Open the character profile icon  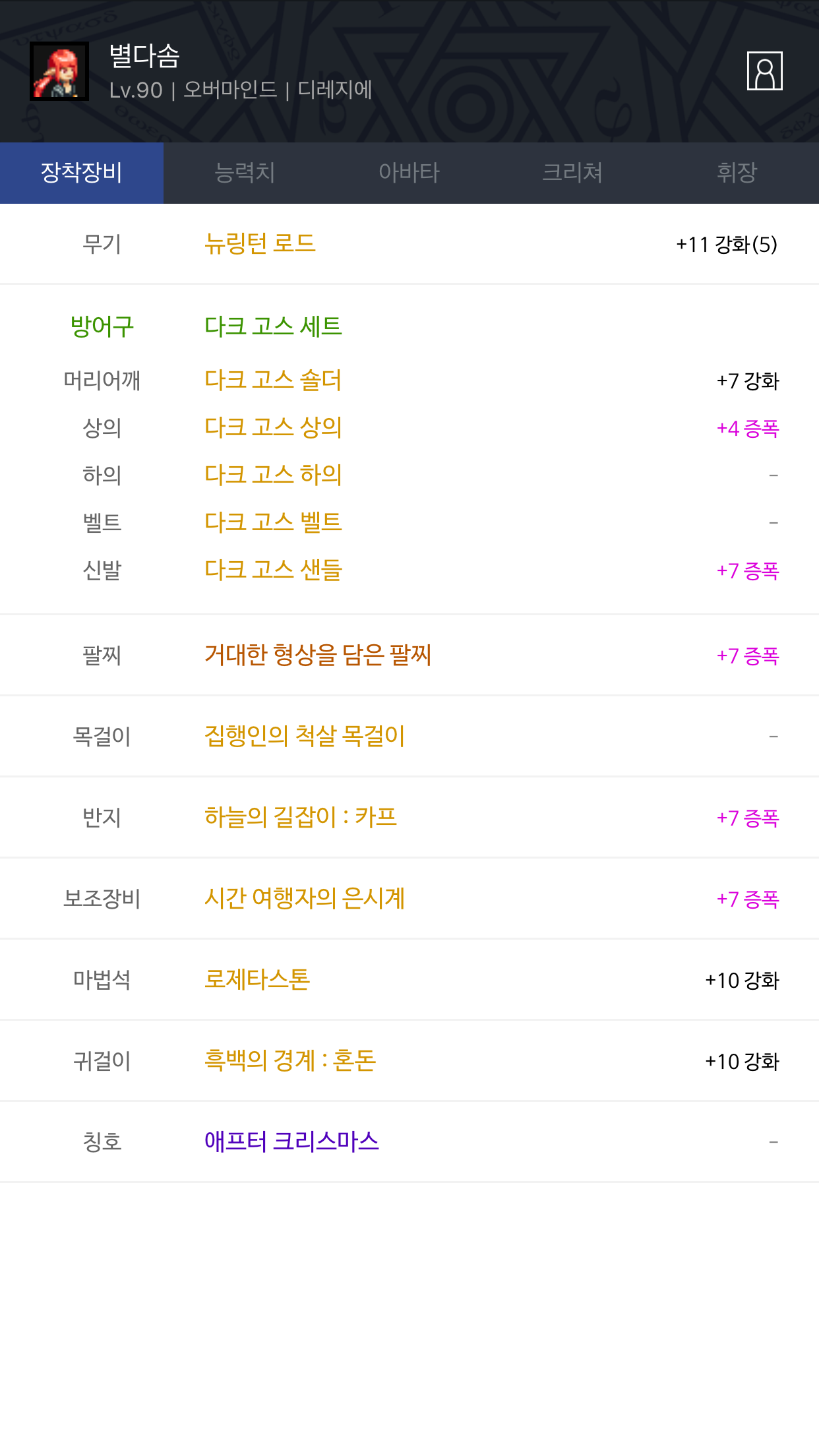coord(764,71)
